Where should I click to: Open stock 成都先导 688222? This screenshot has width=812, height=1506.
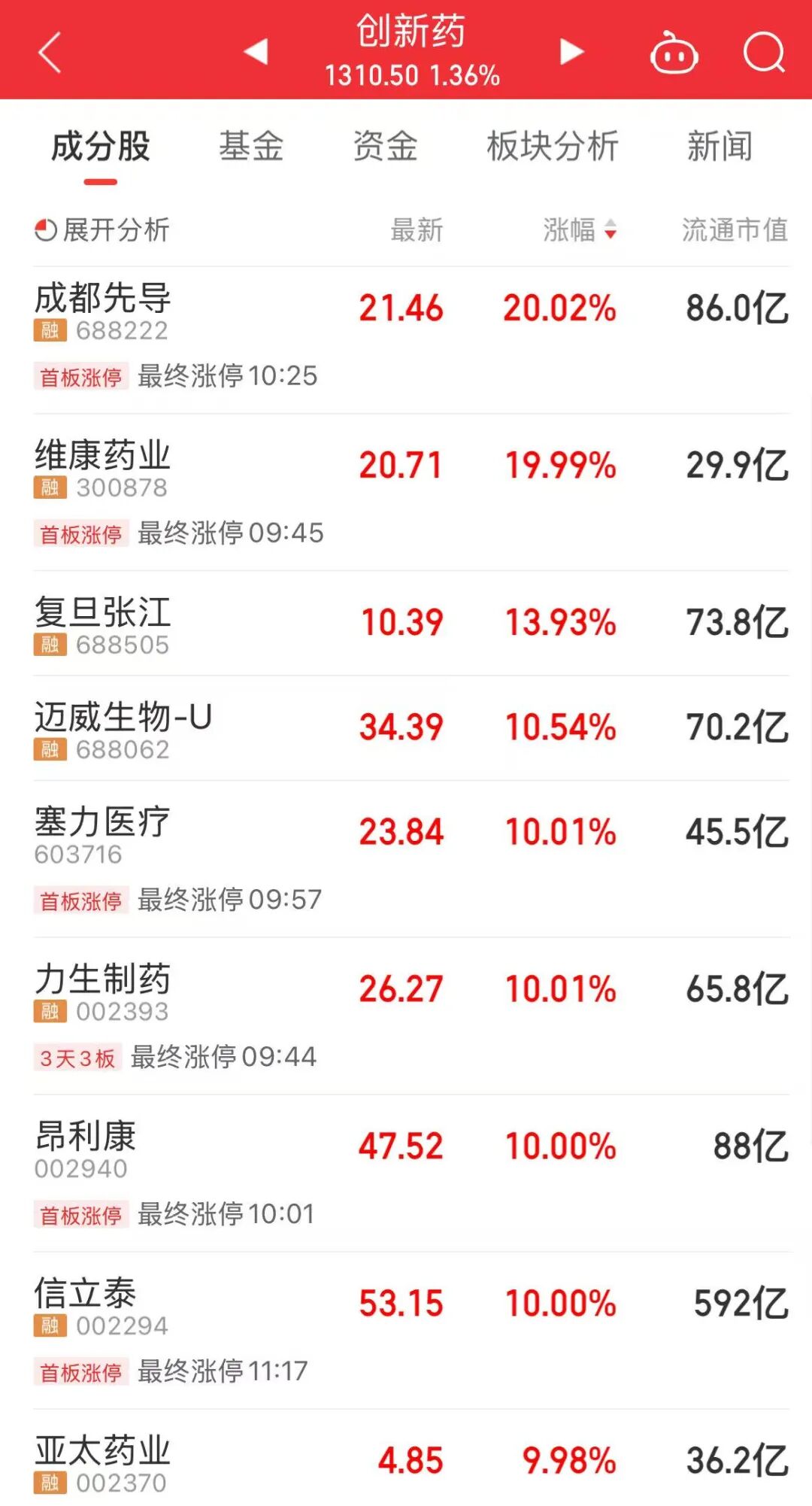coord(103,310)
